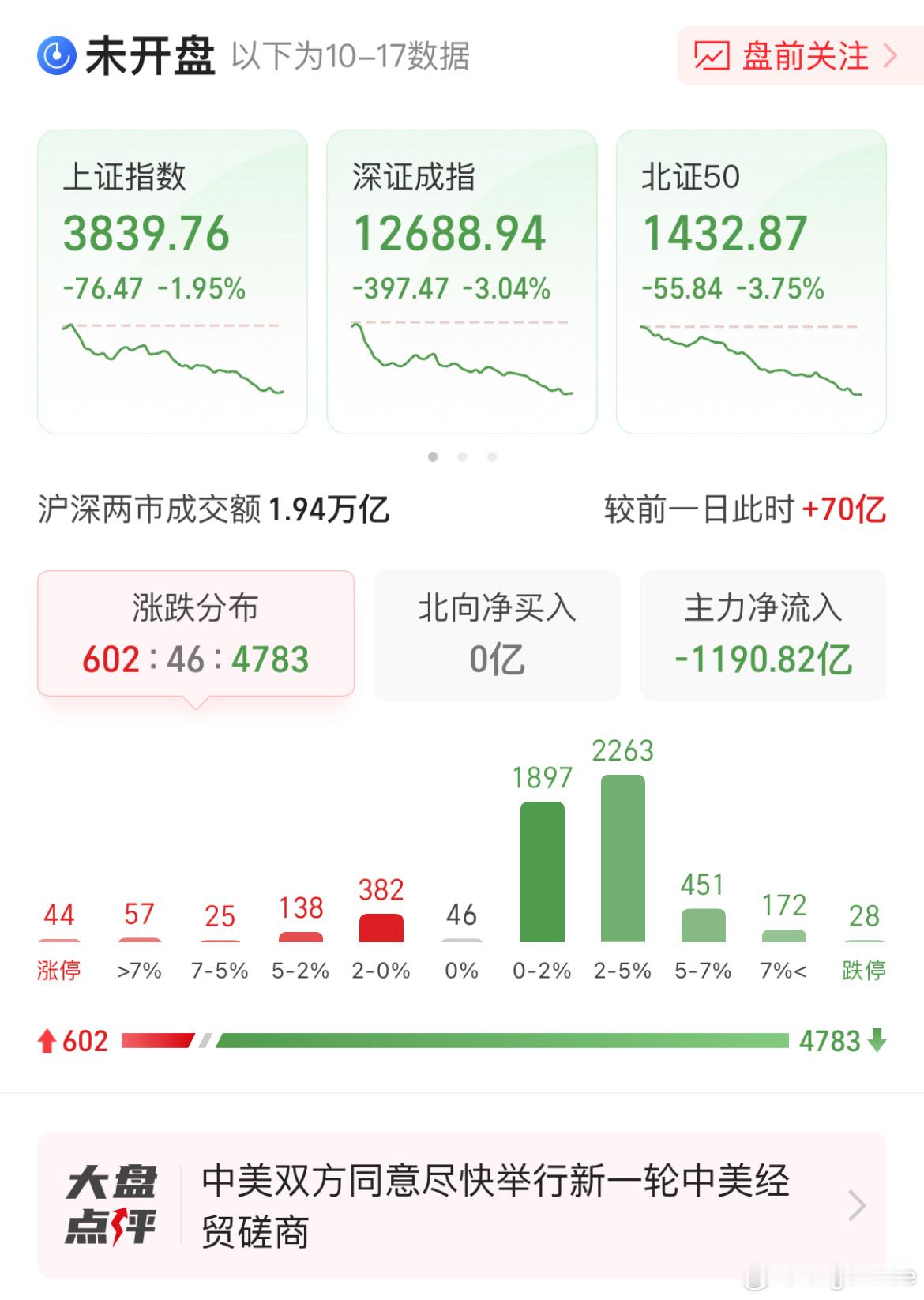The width and height of the screenshot is (924, 1300).
Task: Select the second carousel page dot
Action: pyautogui.click(x=462, y=457)
